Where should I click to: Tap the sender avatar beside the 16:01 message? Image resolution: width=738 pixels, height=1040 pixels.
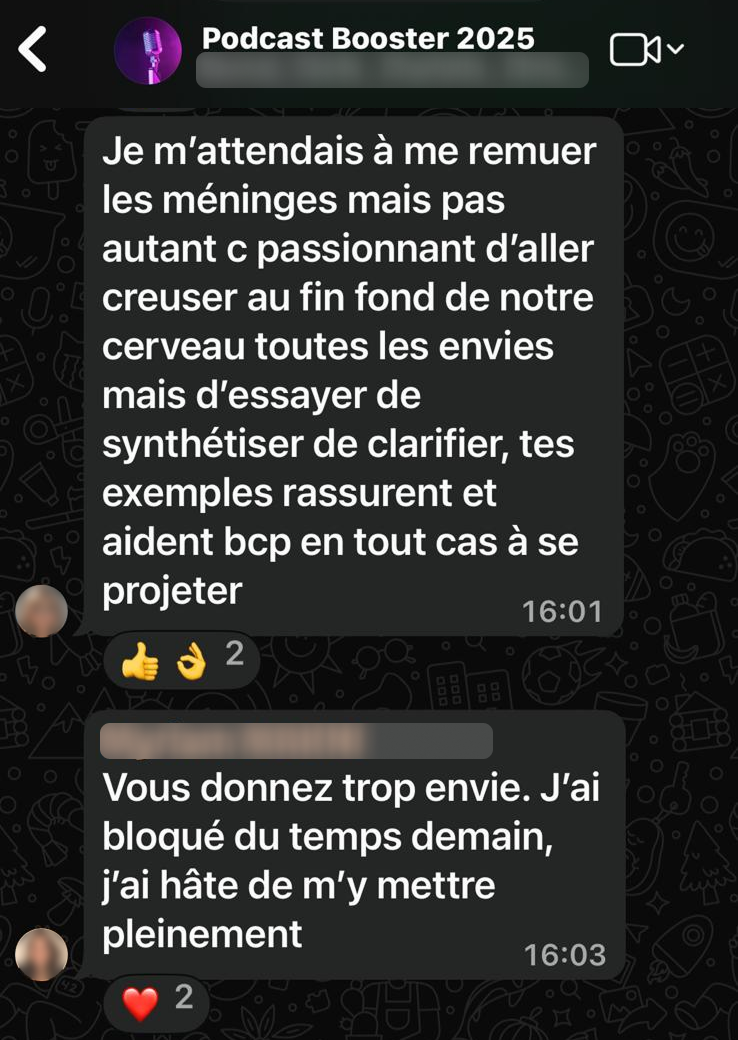(42, 610)
